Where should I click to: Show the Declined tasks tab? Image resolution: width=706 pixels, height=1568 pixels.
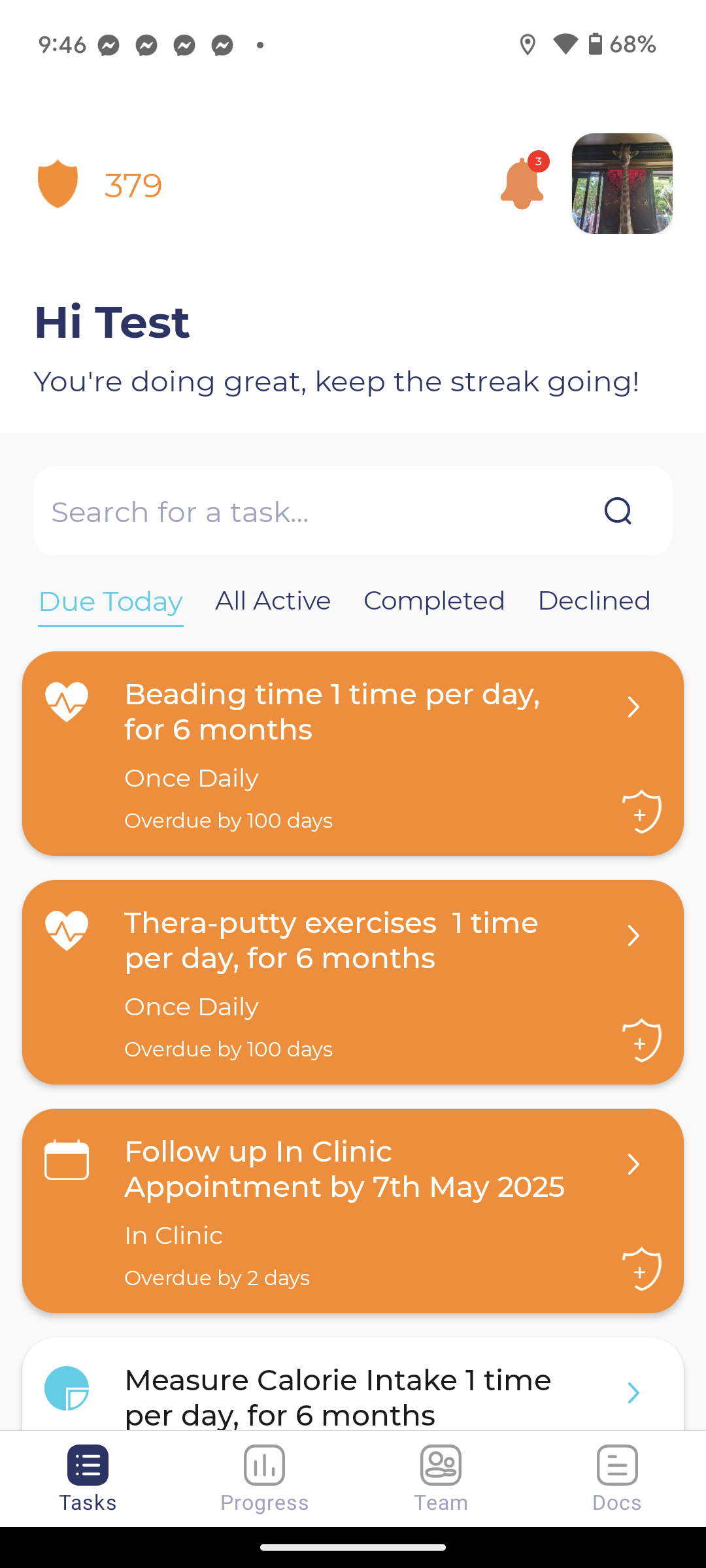point(594,601)
